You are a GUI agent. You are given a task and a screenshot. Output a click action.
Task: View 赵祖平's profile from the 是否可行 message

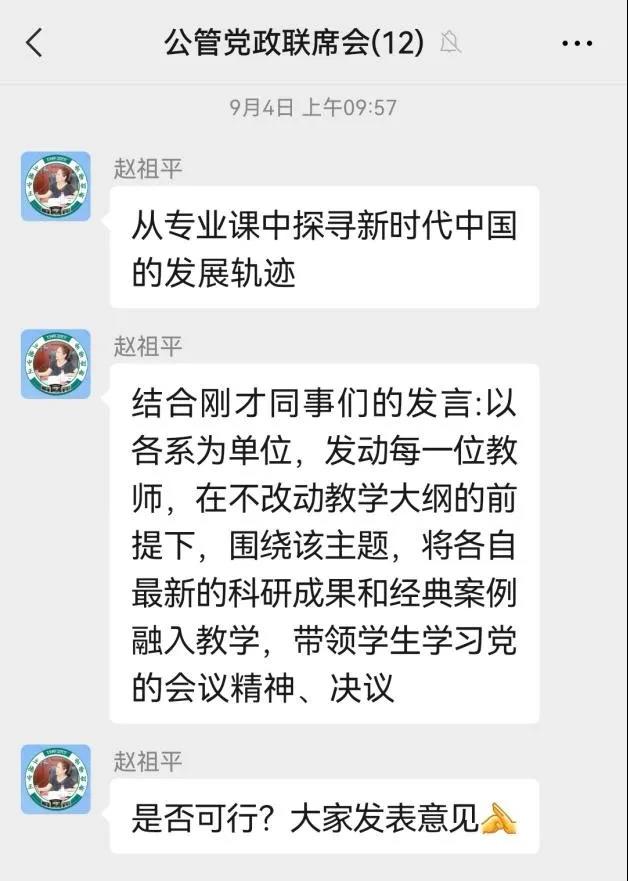[x=56, y=779]
